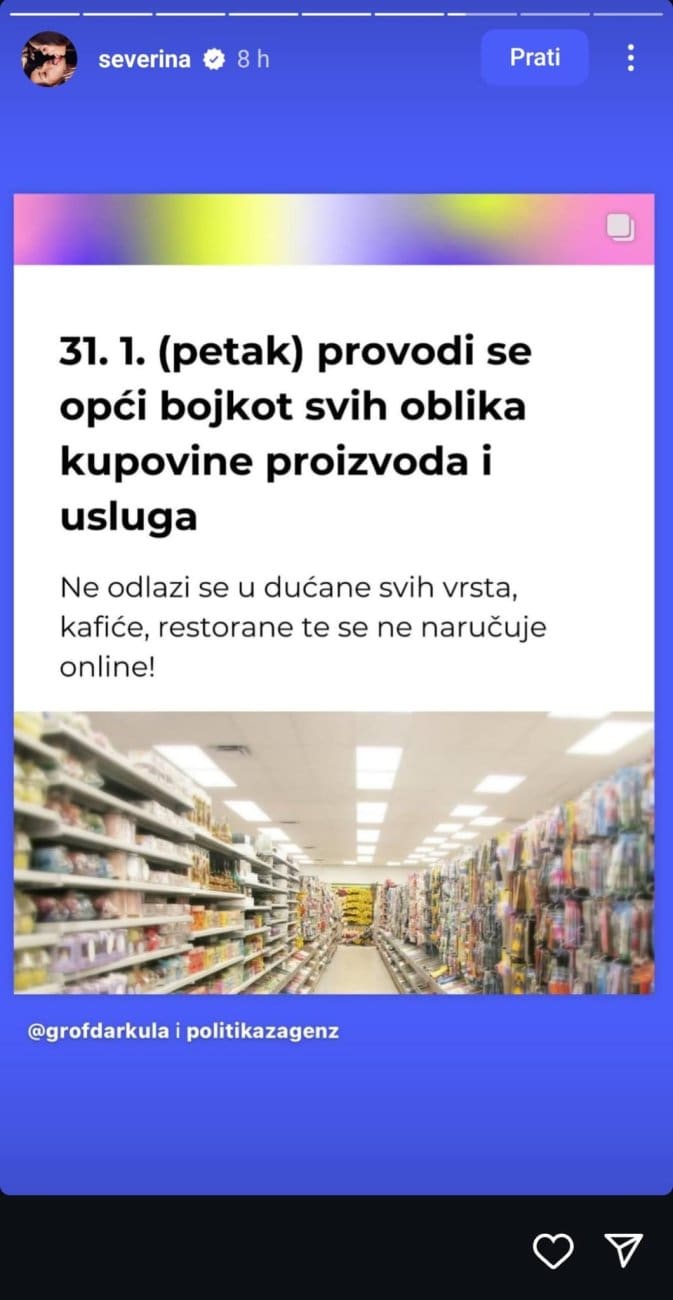Share the story via the paper plane
Viewport: 673px width, 1300px height.
click(623, 1249)
